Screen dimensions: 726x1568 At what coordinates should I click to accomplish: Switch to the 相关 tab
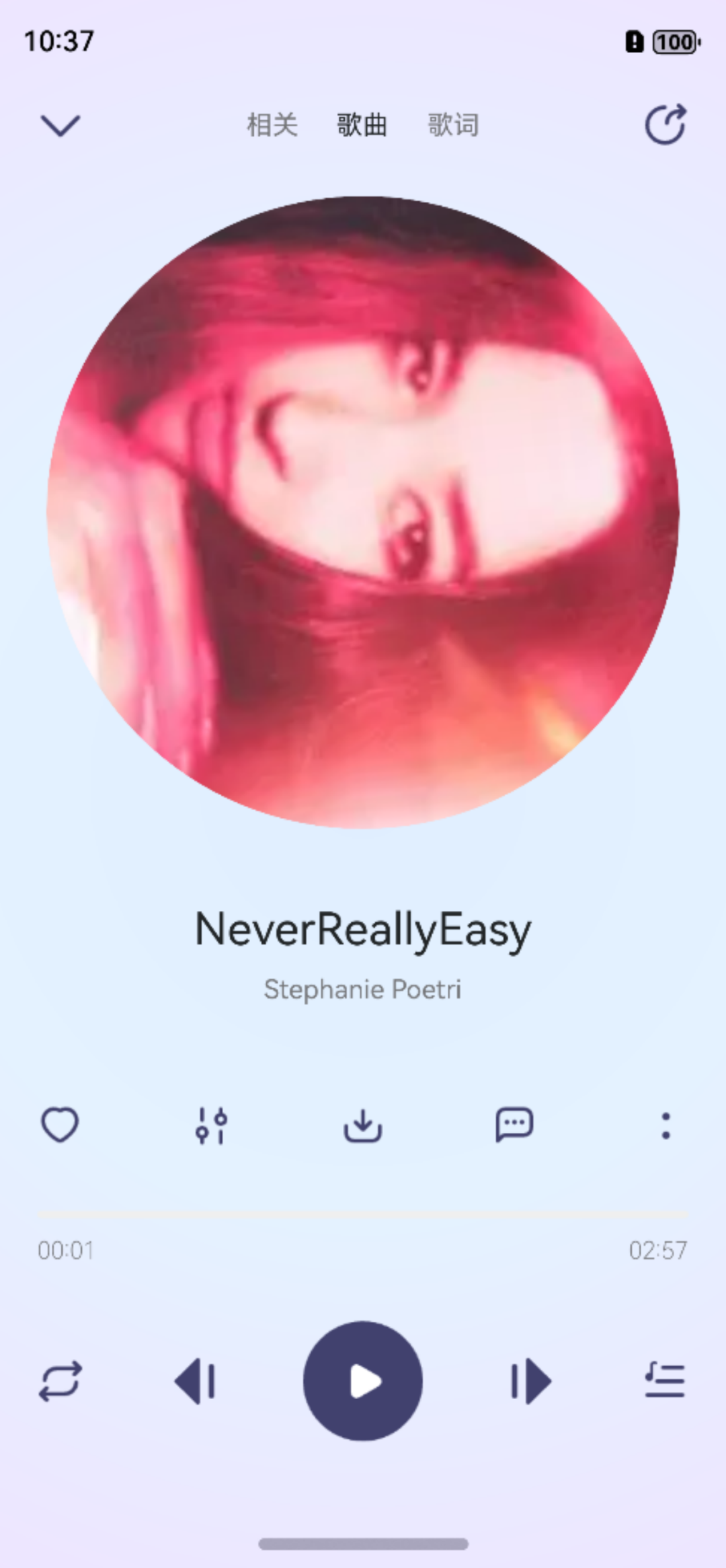coord(272,125)
